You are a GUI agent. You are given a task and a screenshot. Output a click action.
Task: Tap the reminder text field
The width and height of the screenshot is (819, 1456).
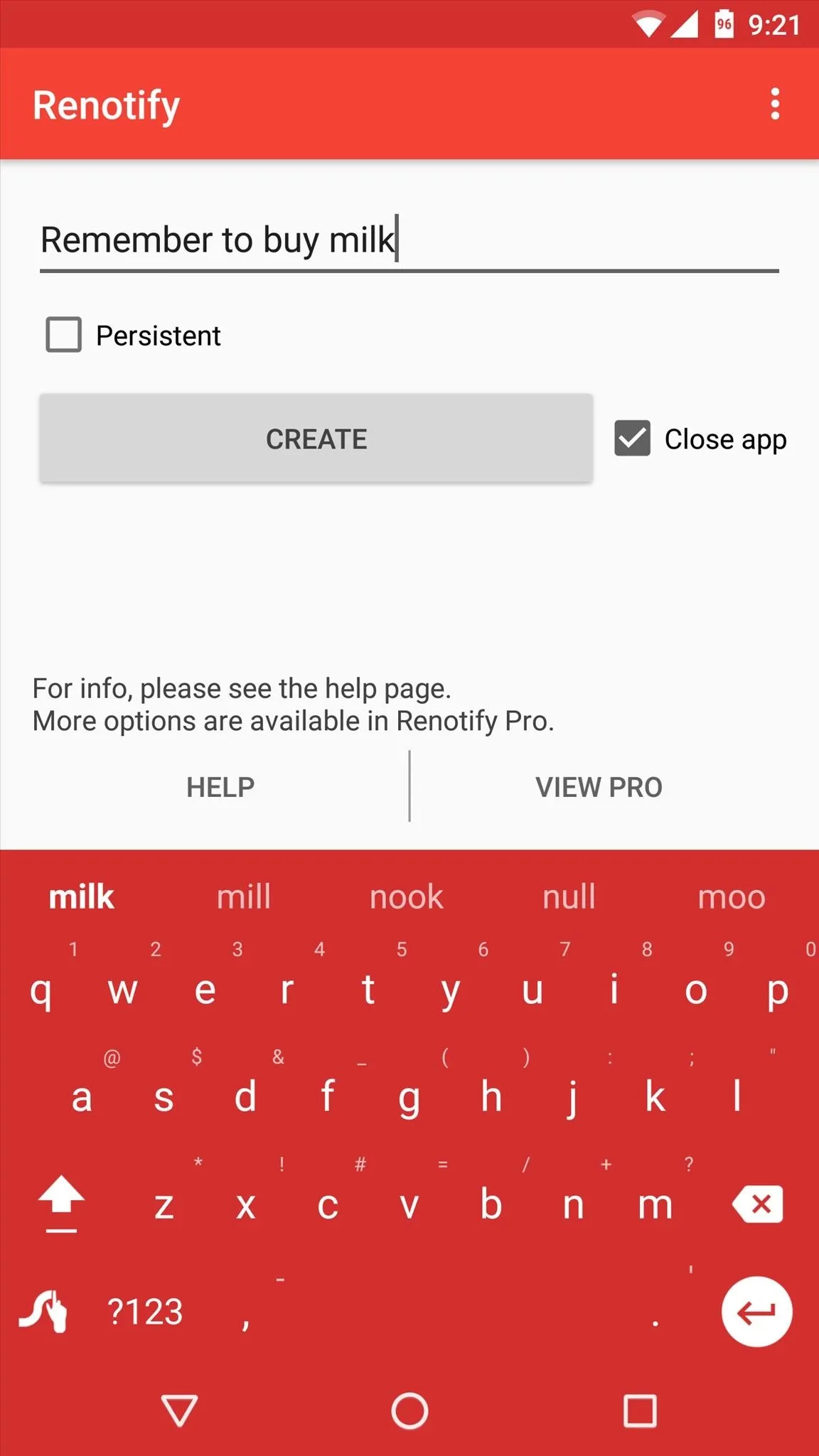[409, 240]
